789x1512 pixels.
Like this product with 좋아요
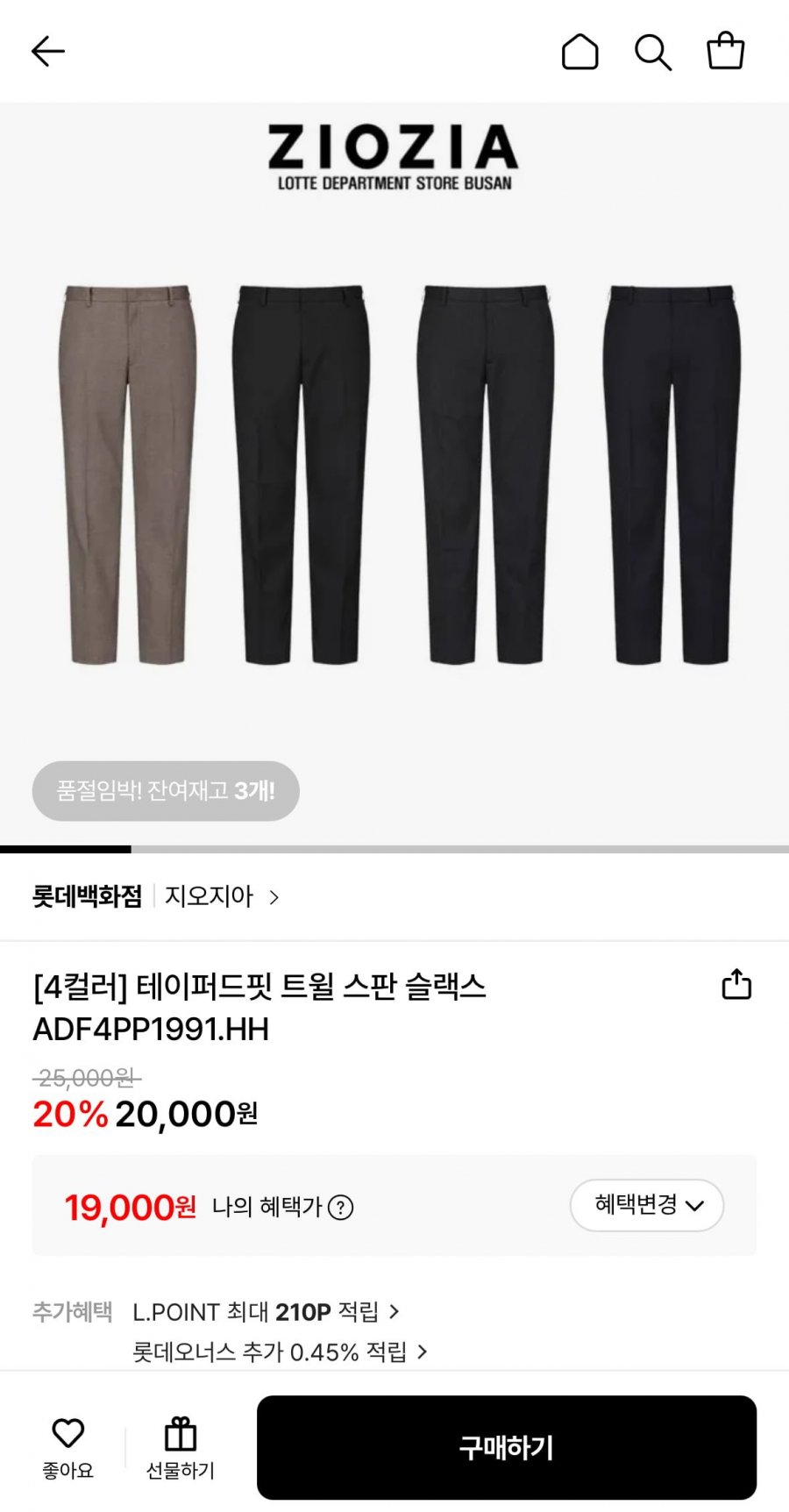click(x=68, y=1447)
